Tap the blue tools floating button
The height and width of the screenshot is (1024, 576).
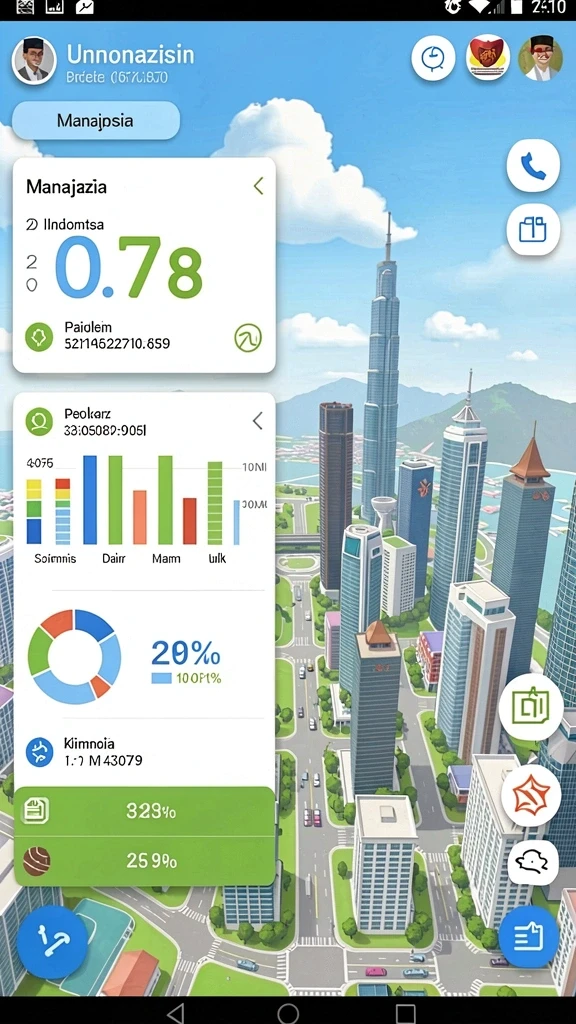coord(52,941)
